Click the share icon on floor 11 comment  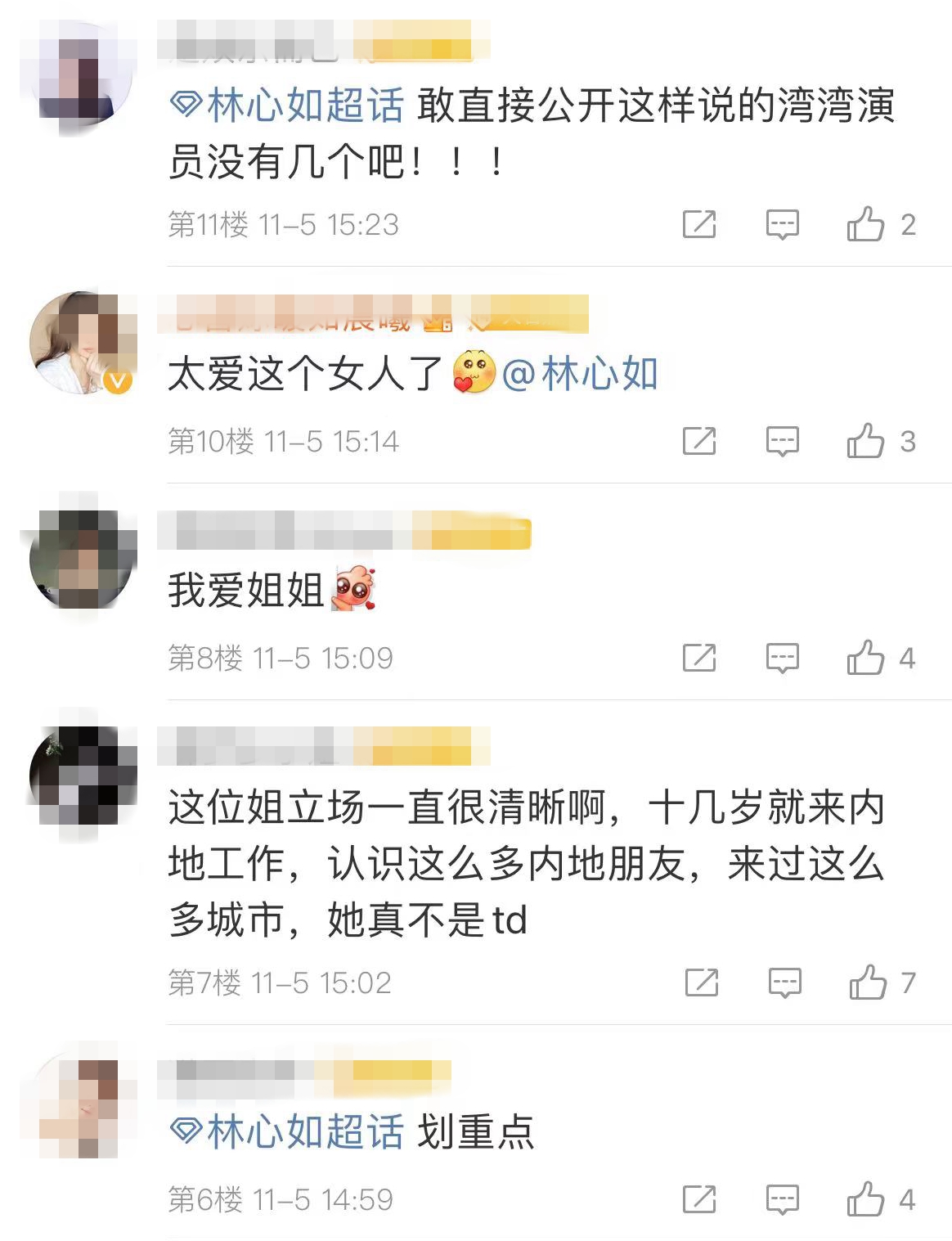(x=699, y=224)
